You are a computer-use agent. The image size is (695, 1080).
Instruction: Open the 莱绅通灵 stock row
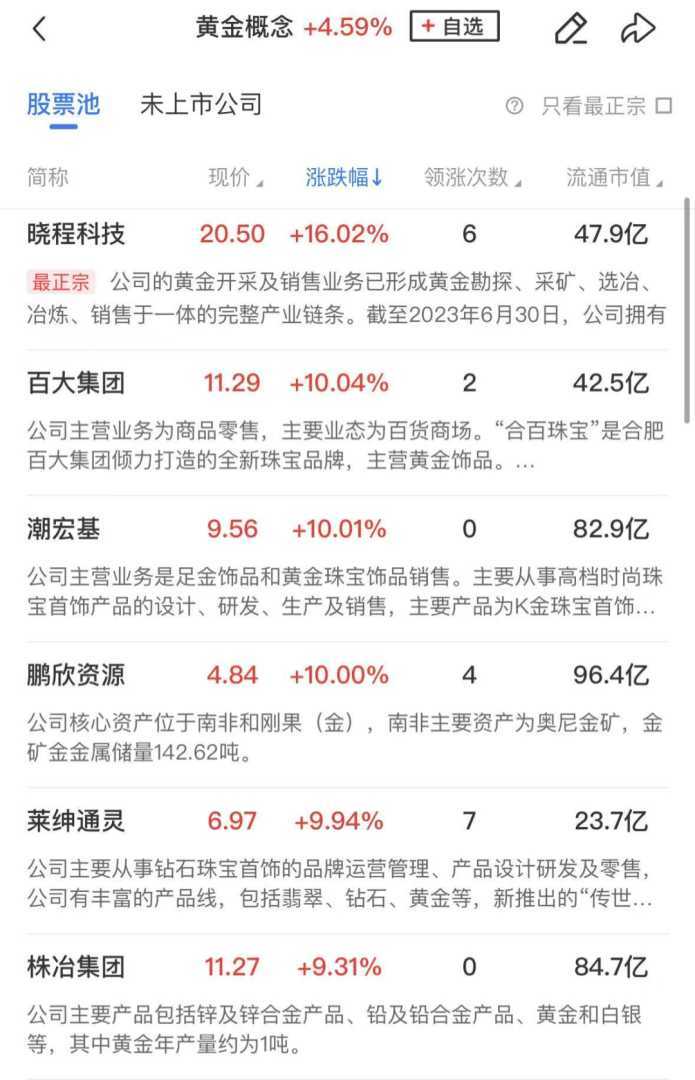[x=76, y=821]
